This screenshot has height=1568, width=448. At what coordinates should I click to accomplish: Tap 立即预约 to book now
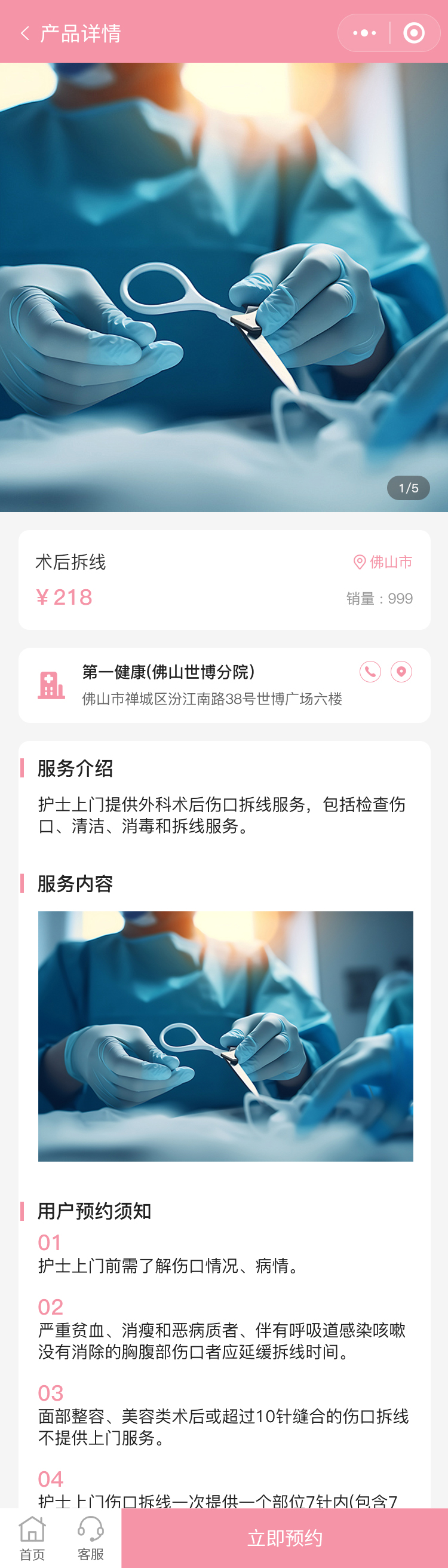pos(284,1538)
